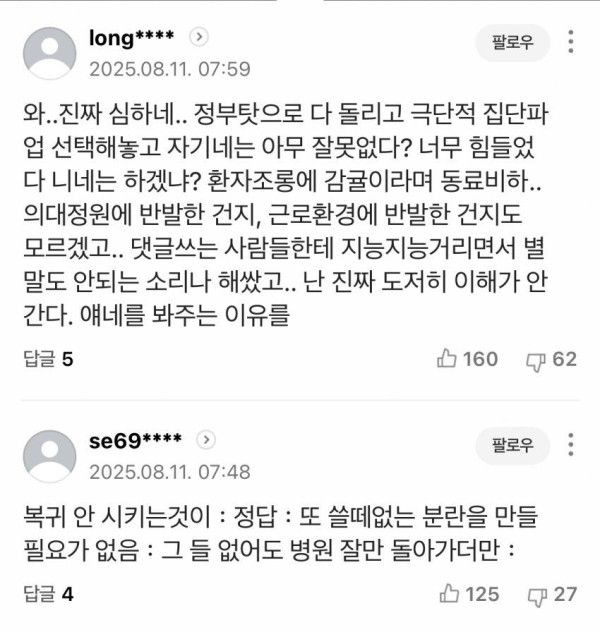View 5 replies to long****'s comment
Viewport: 600px width, 632px height.
coord(48,359)
